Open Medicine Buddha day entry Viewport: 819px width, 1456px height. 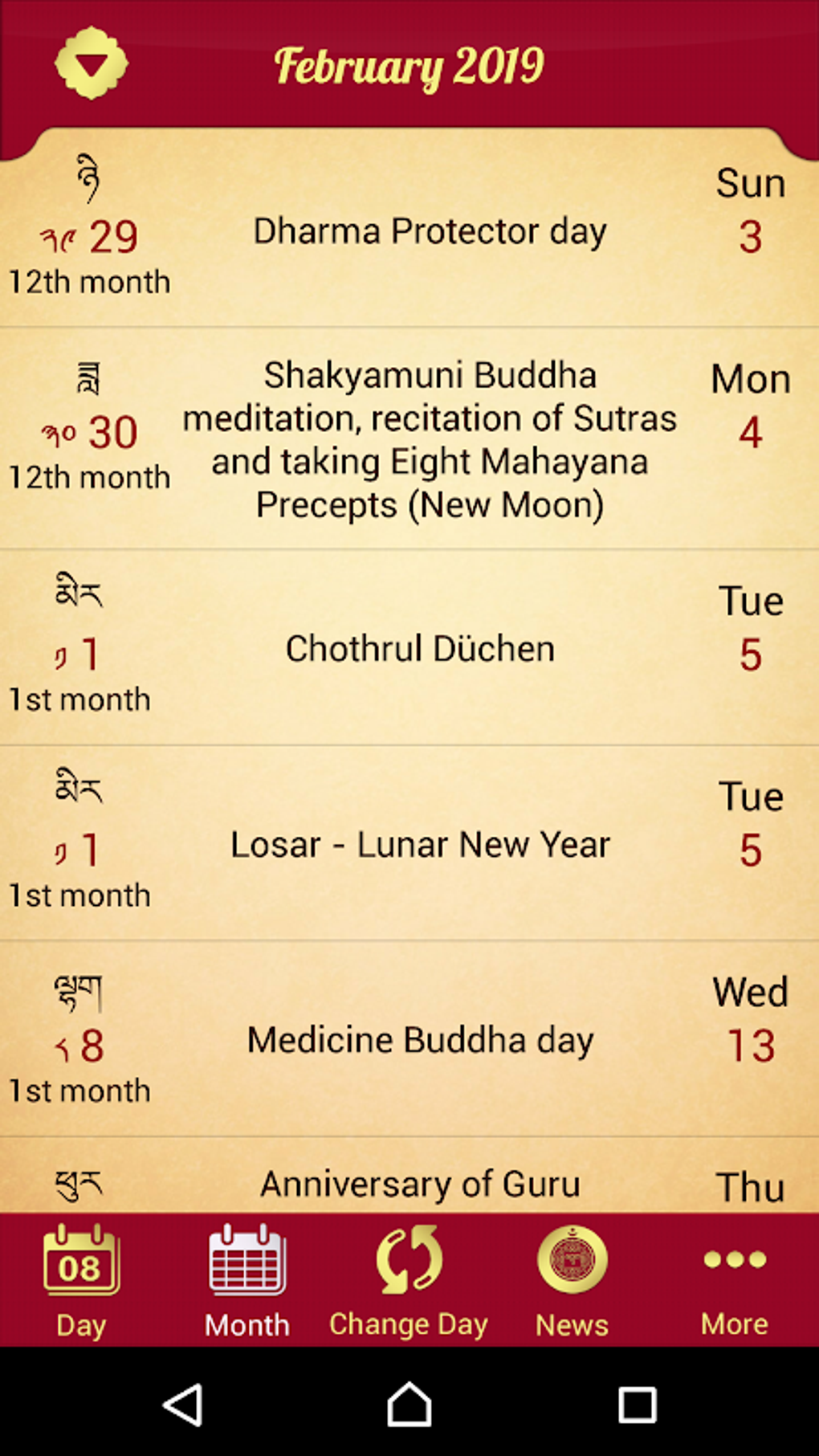pos(420,1040)
